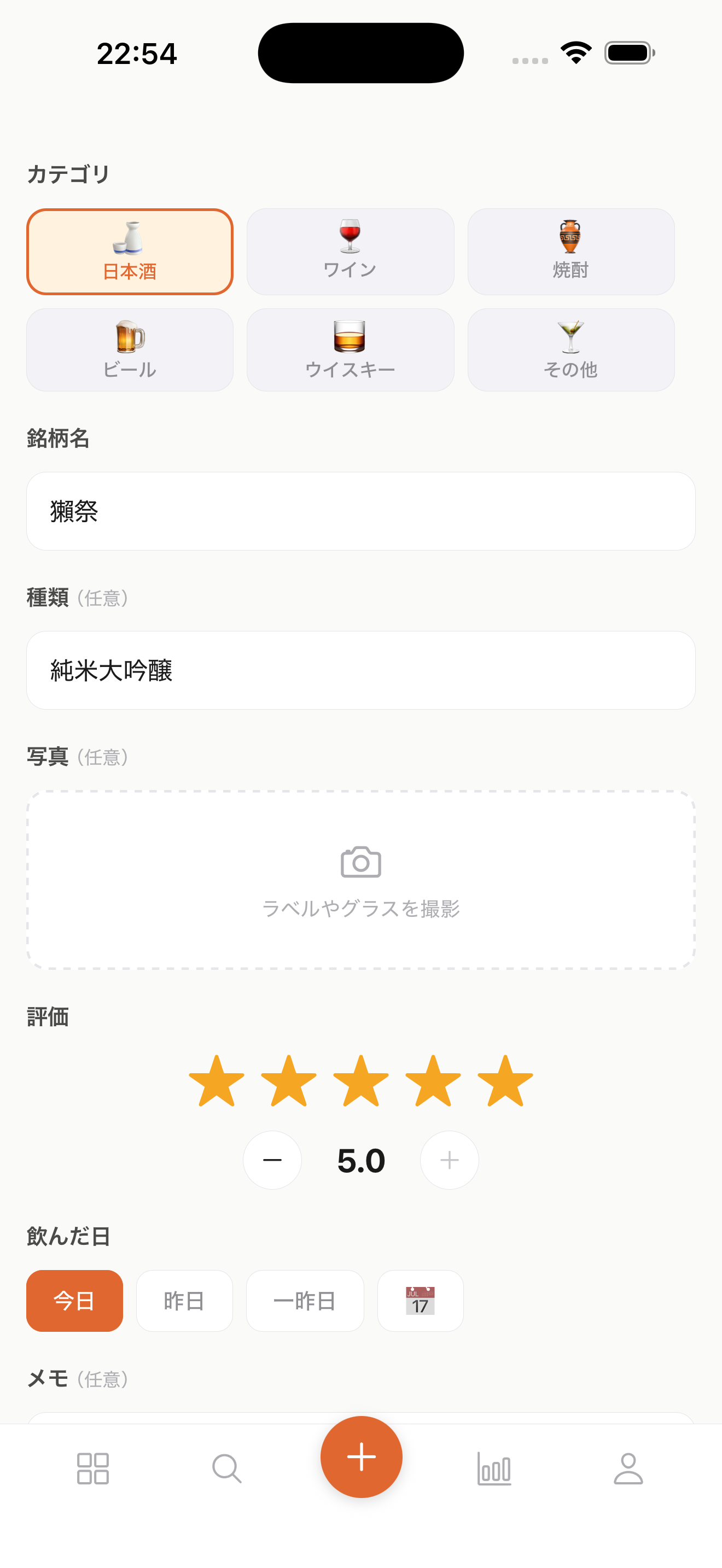Pick the その他 cocktail category
This screenshot has width=722, height=1568.
point(570,349)
